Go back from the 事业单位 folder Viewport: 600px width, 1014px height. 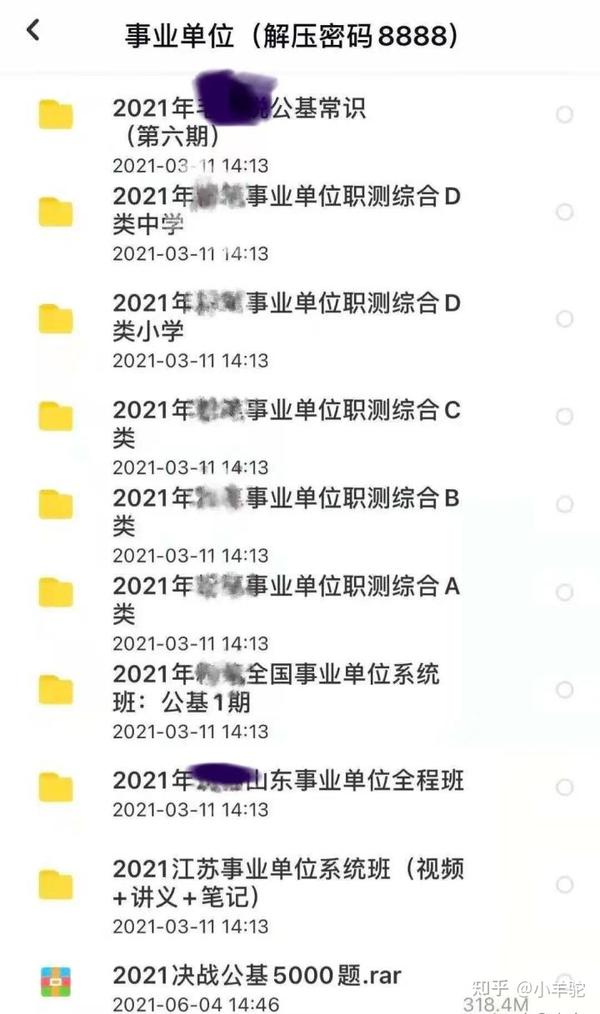(33, 30)
